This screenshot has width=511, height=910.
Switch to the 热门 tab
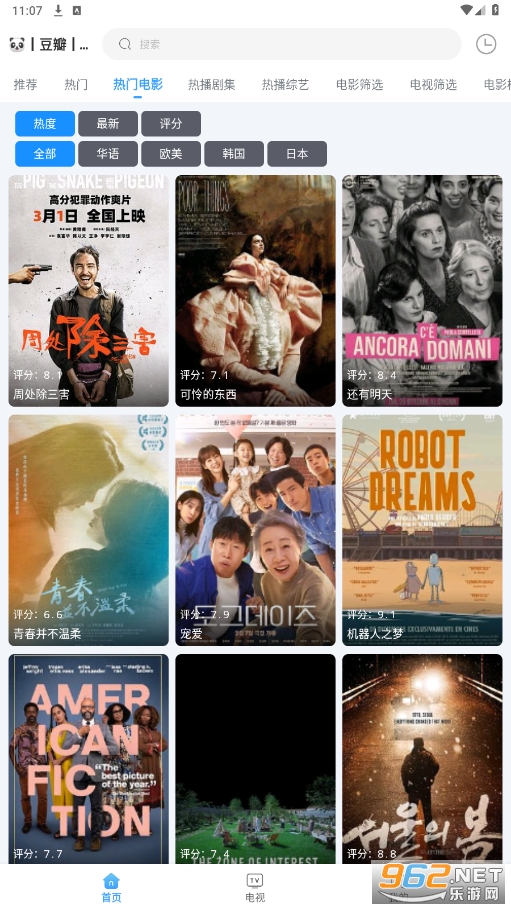click(x=76, y=85)
